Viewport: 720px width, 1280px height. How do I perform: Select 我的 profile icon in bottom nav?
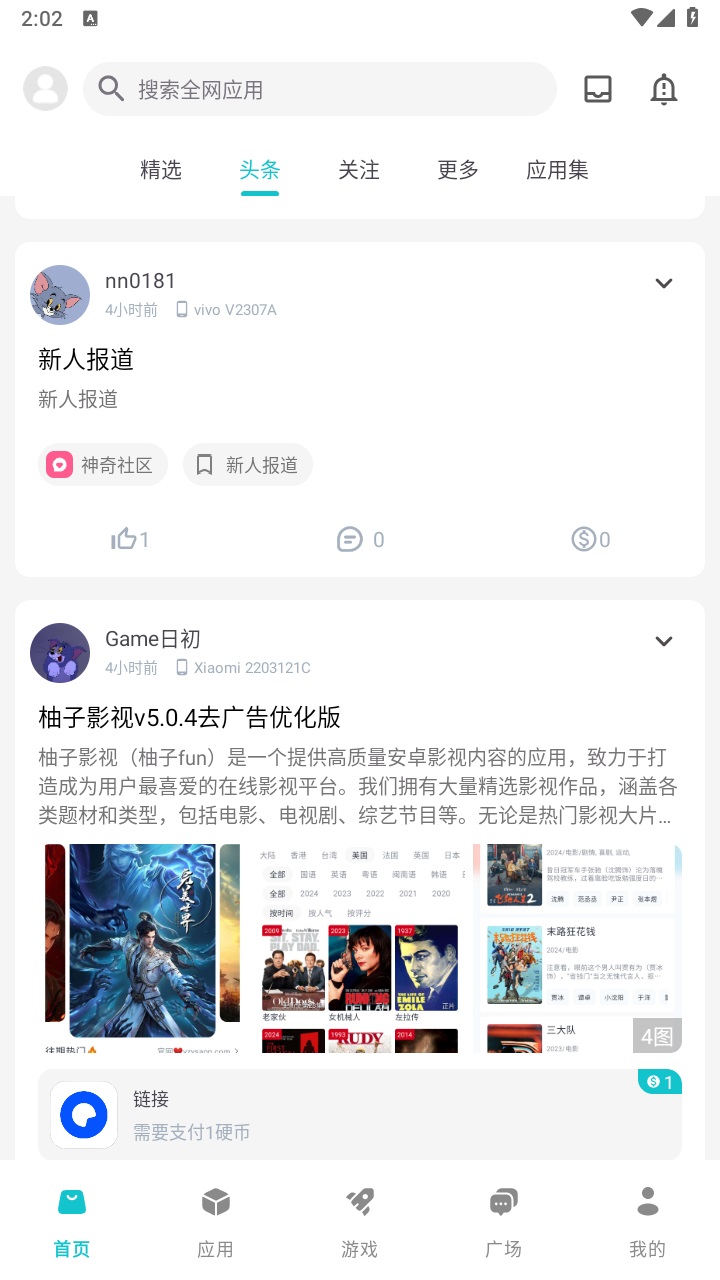pos(648,1201)
